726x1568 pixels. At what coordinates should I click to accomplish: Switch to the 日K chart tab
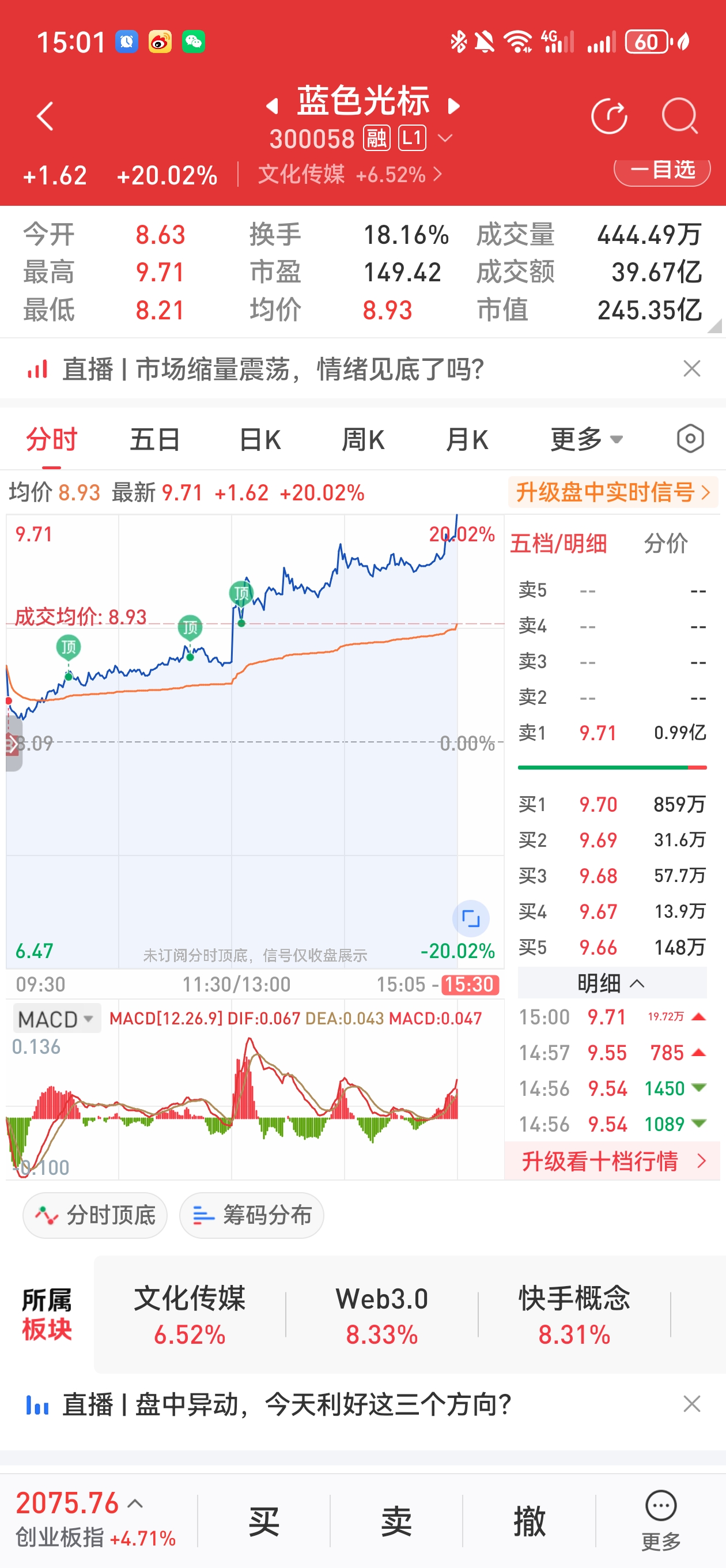(260, 439)
